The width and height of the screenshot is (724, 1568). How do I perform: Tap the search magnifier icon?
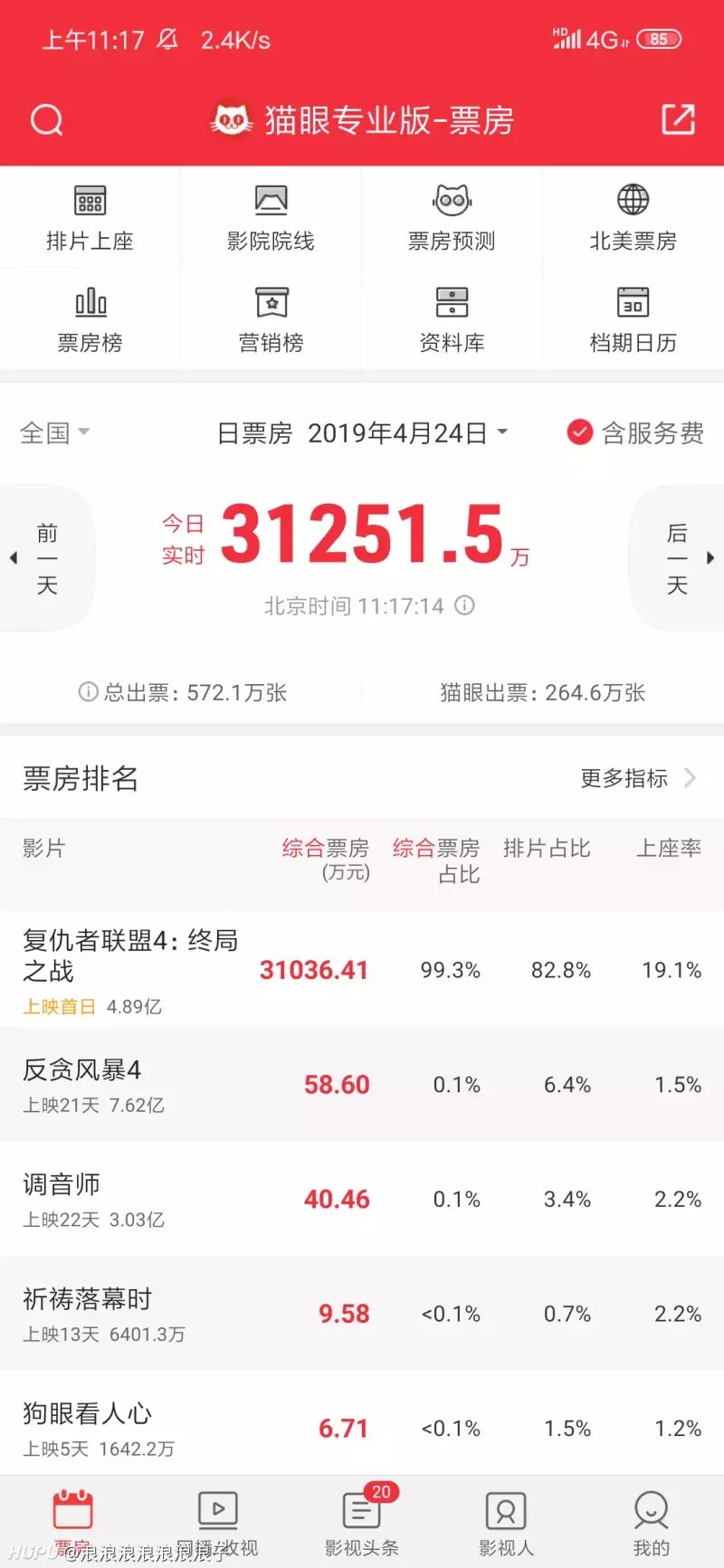[x=46, y=119]
